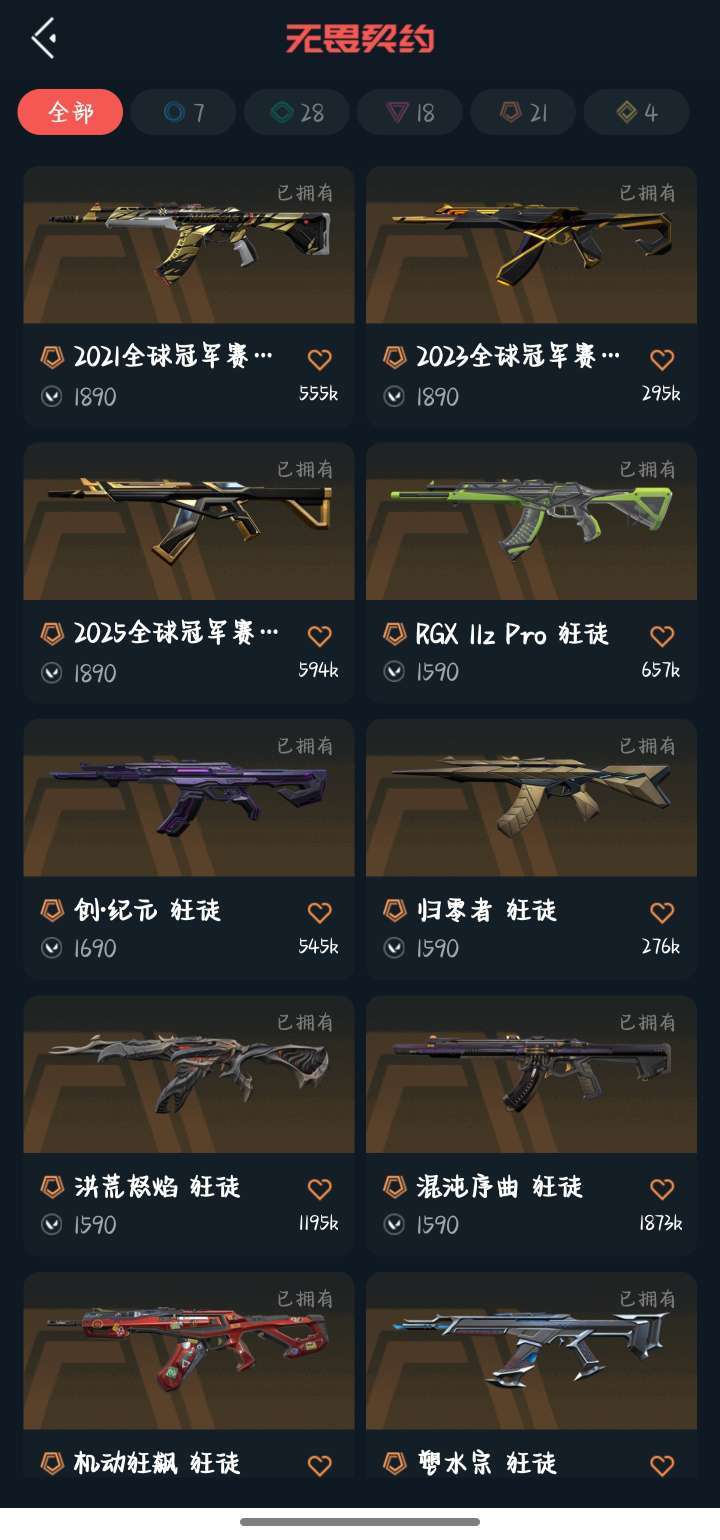The image size is (720, 1540).
Task: Toggle the heart on RGX 11z Pro 狂徒
Action: tap(661, 634)
